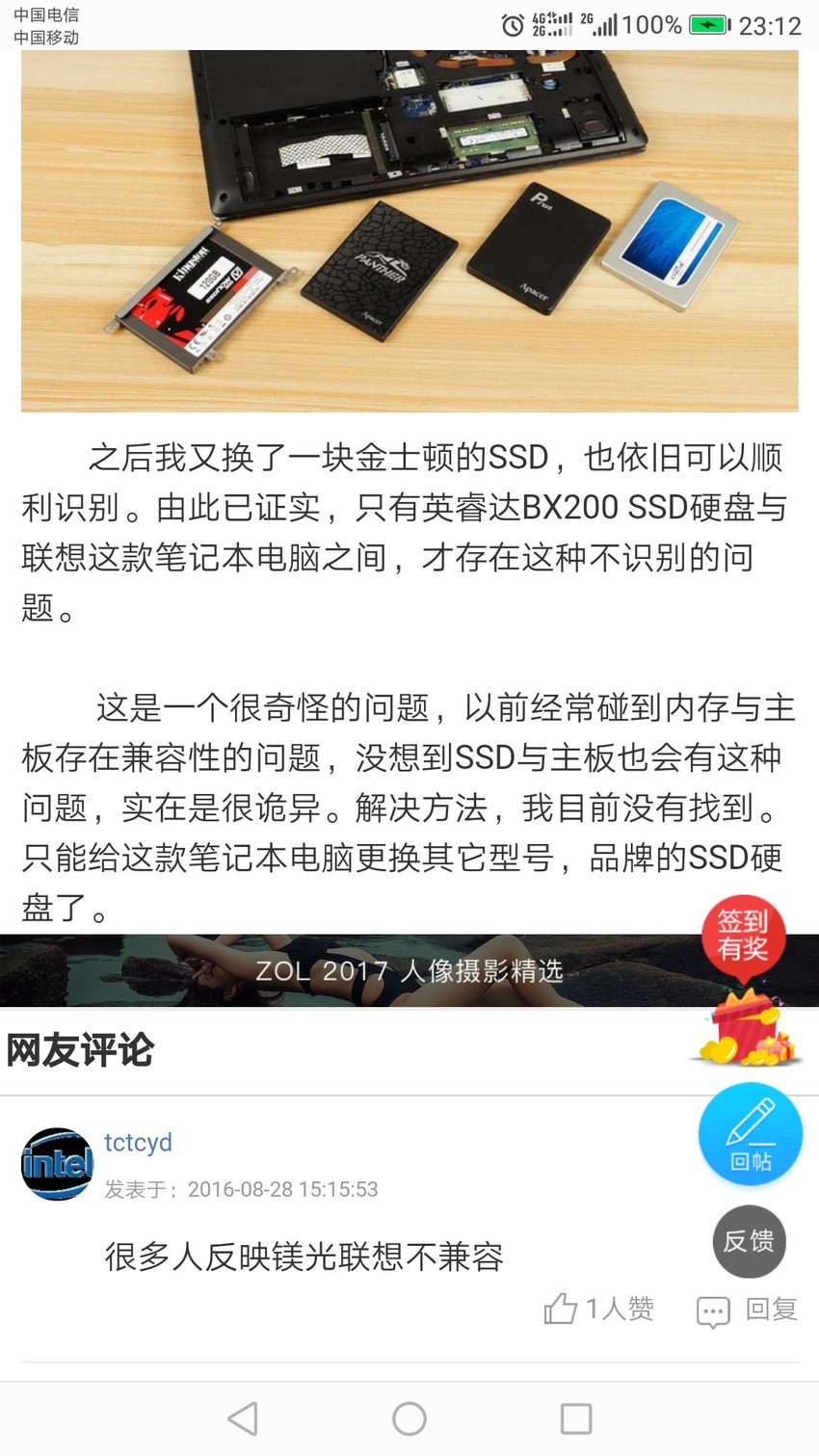Open the 反馈 feedback button

click(750, 1241)
